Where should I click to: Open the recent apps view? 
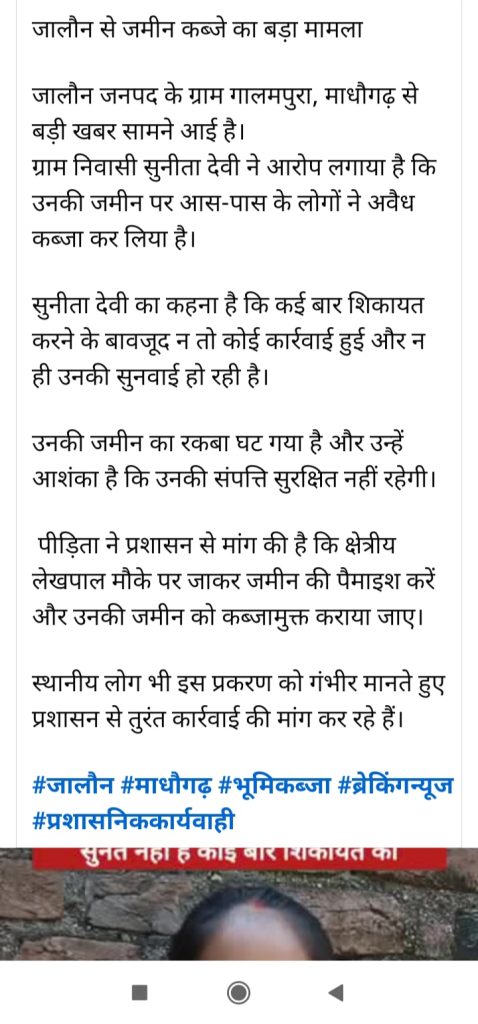(x=140, y=993)
